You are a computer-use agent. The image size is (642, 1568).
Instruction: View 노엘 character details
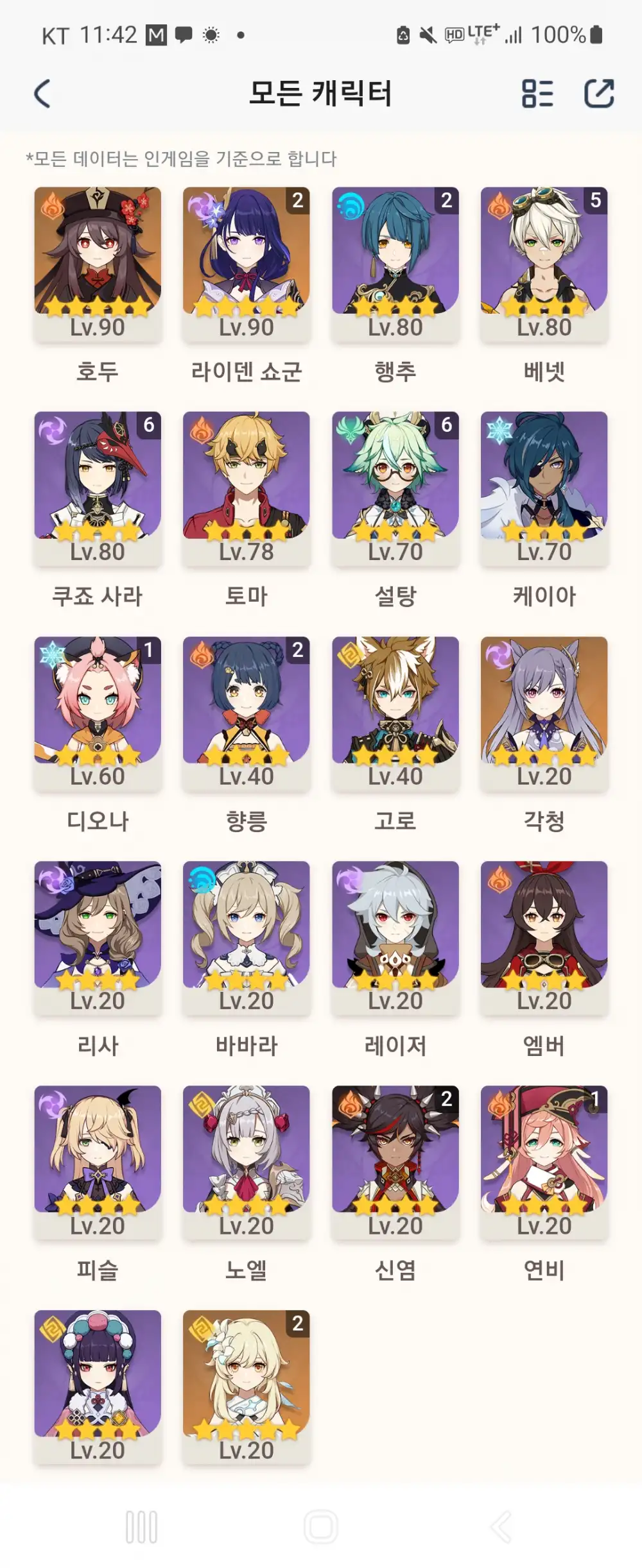(247, 1162)
